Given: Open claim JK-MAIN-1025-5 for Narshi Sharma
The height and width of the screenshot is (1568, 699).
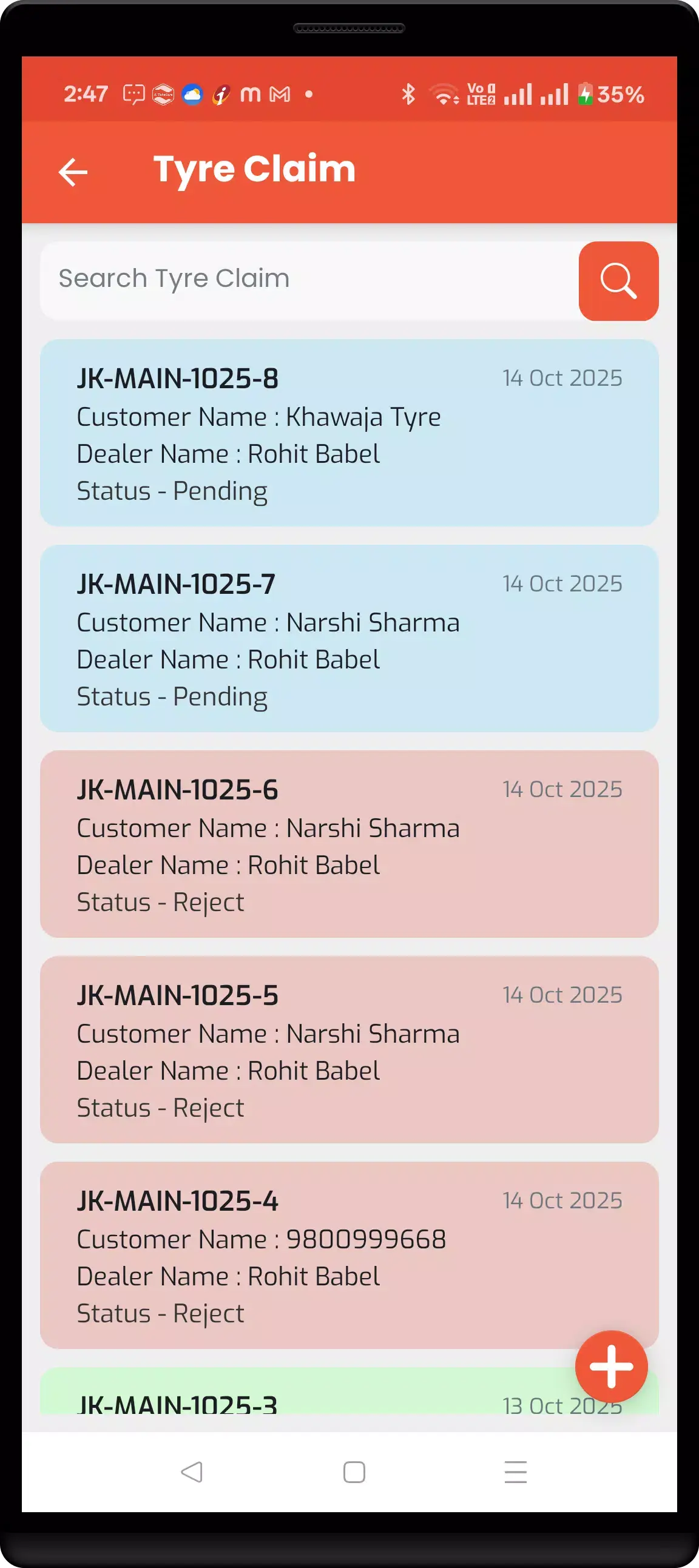Looking at the screenshot, I should point(349,1050).
